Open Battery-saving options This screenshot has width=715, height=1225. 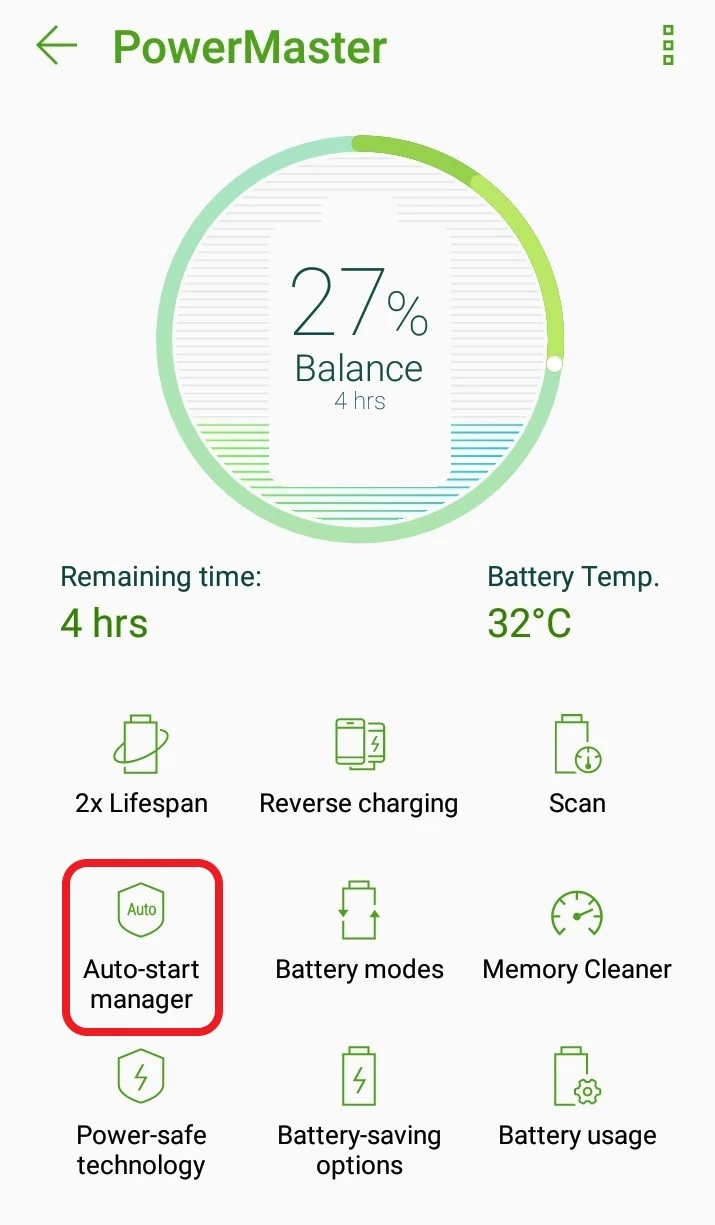[359, 1110]
